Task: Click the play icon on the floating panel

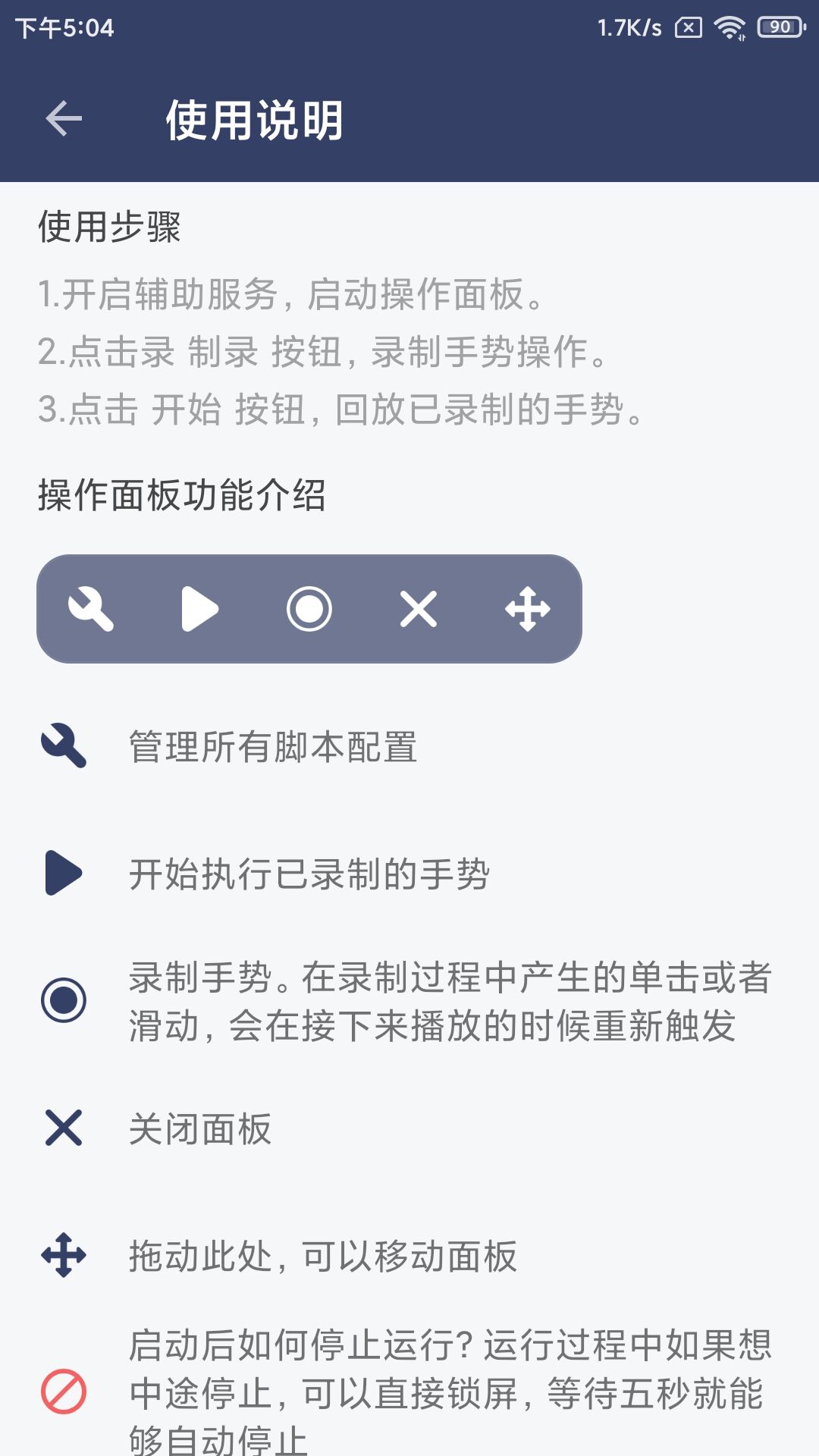Action: (x=199, y=607)
